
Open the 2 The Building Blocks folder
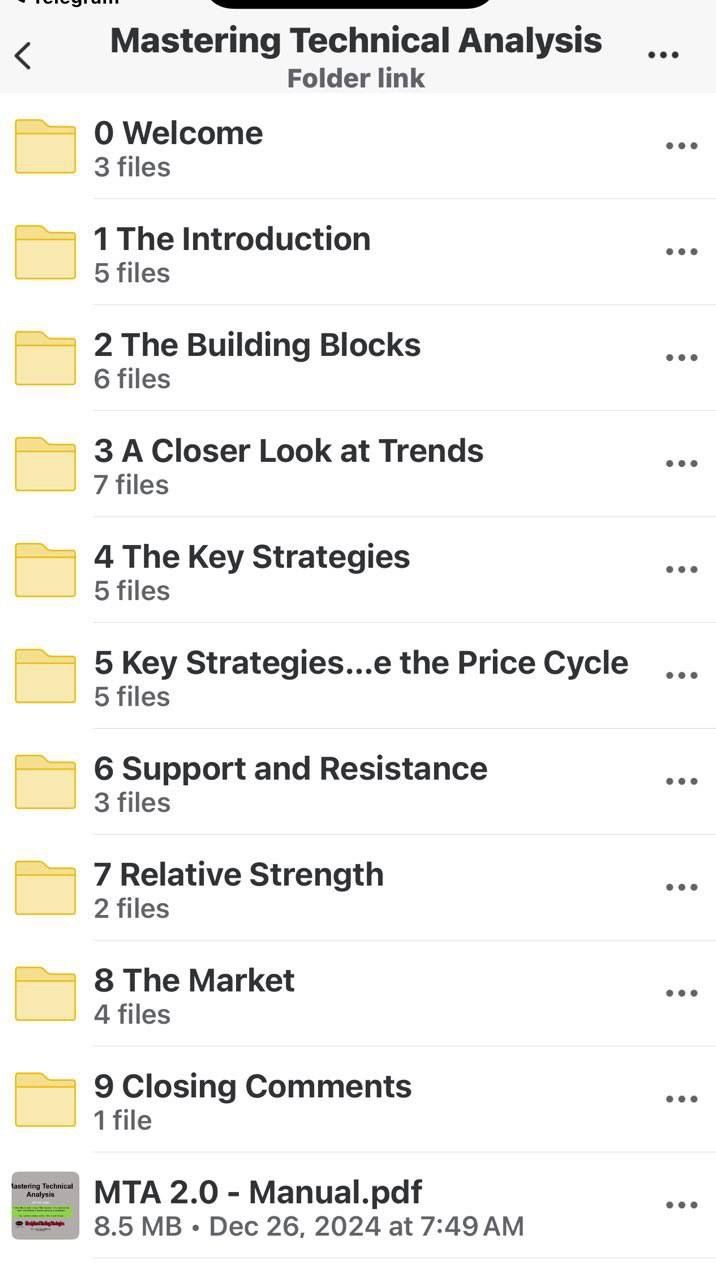358,358
